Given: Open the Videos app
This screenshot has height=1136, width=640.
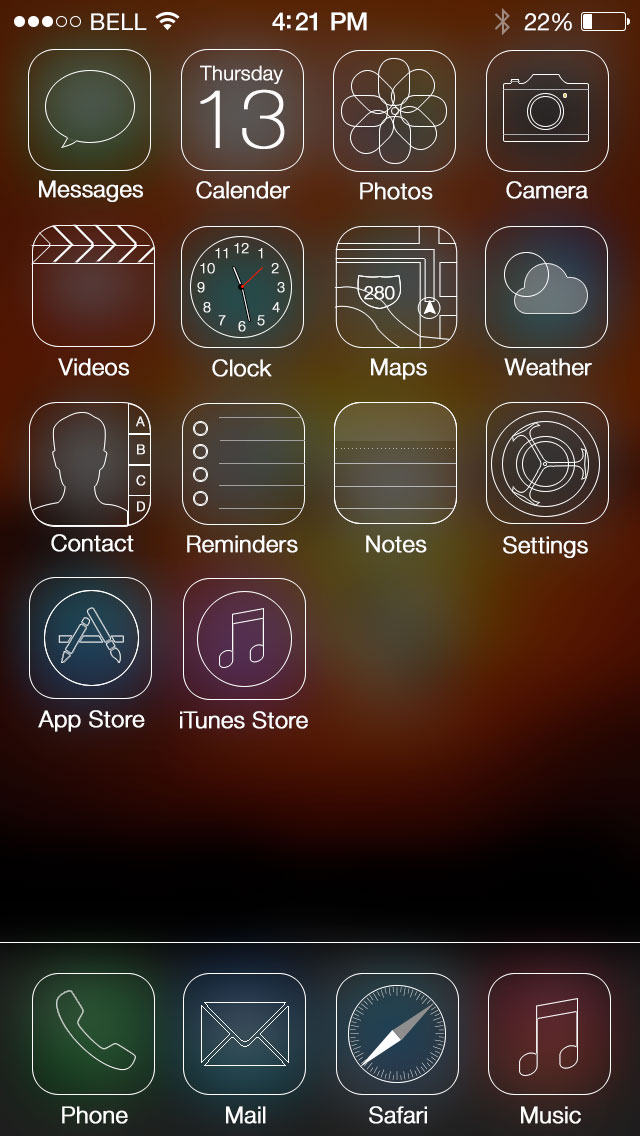Looking at the screenshot, I should (x=93, y=287).
